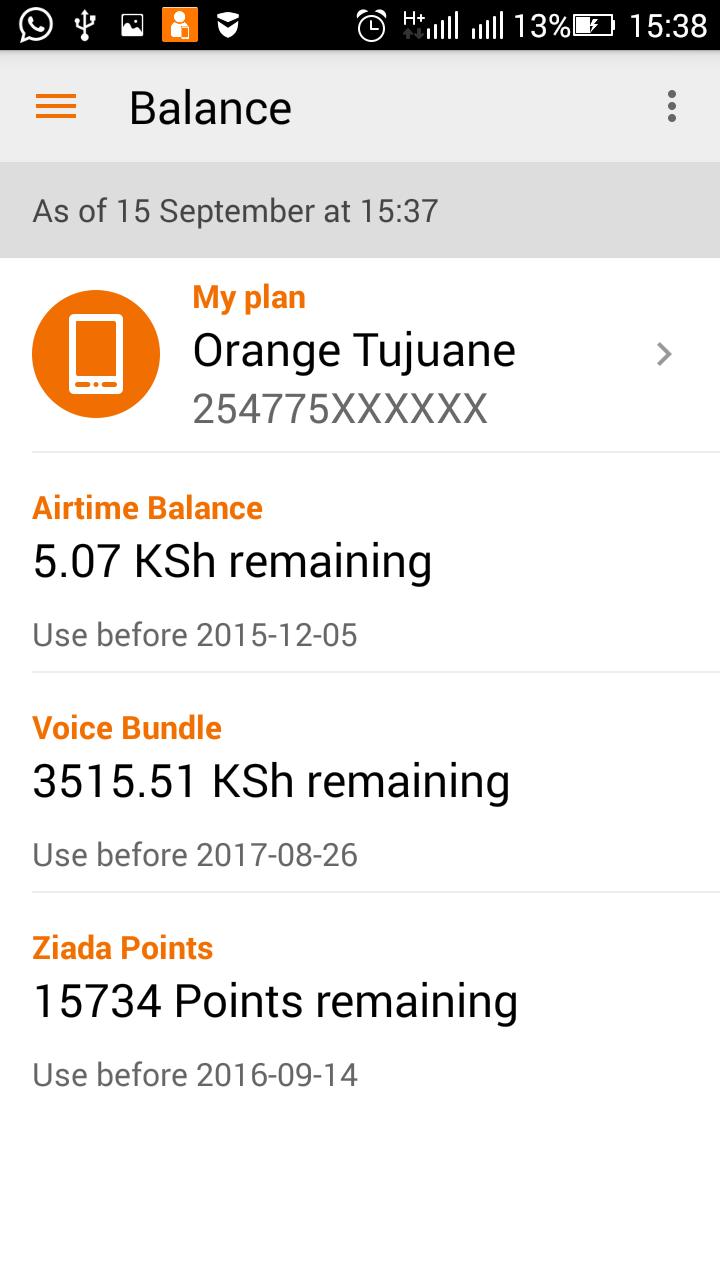Tap the alarm clock status icon
Viewport: 720px width, 1280px height.
coord(369,24)
